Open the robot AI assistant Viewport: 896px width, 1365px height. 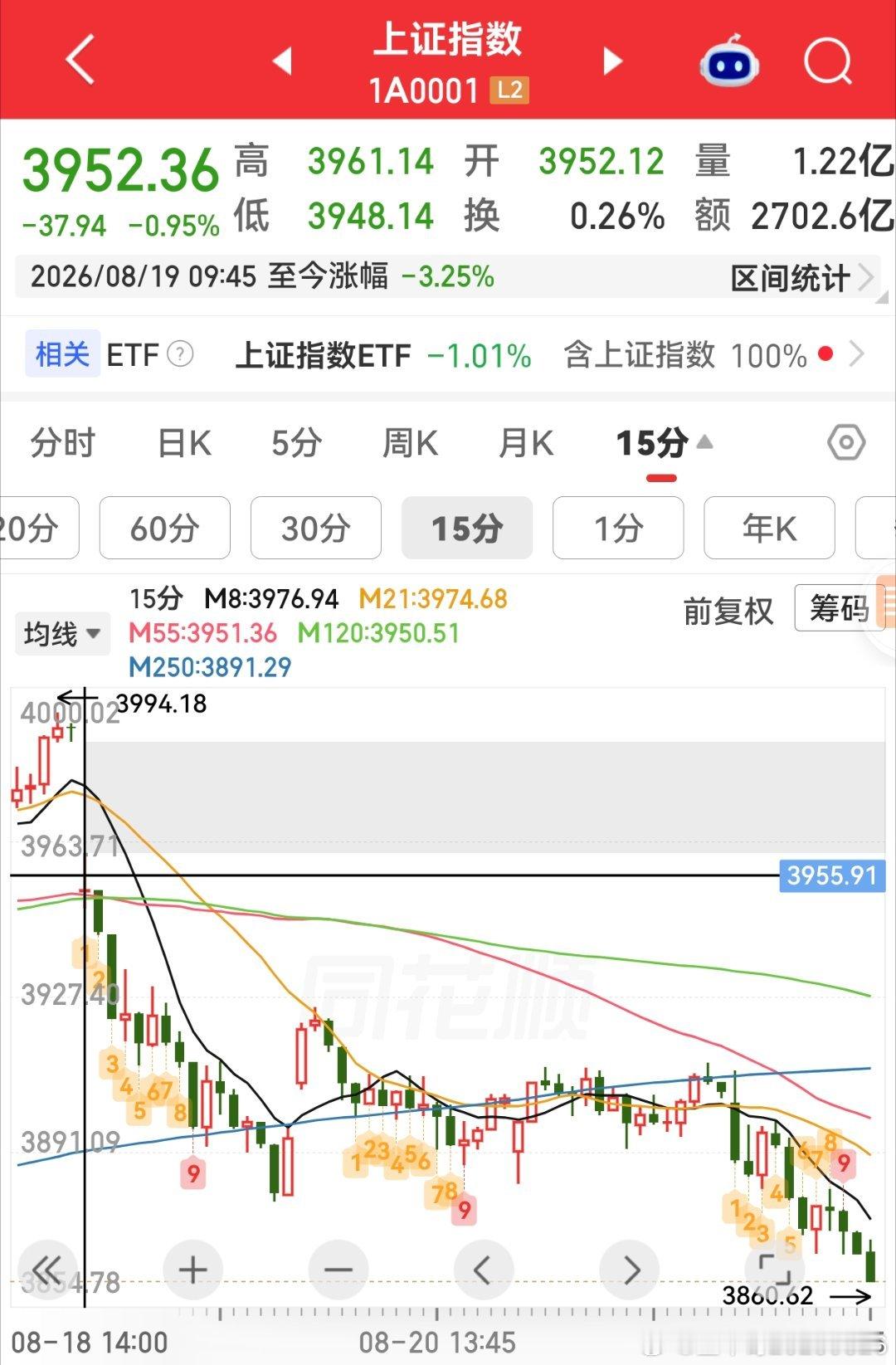tap(728, 61)
